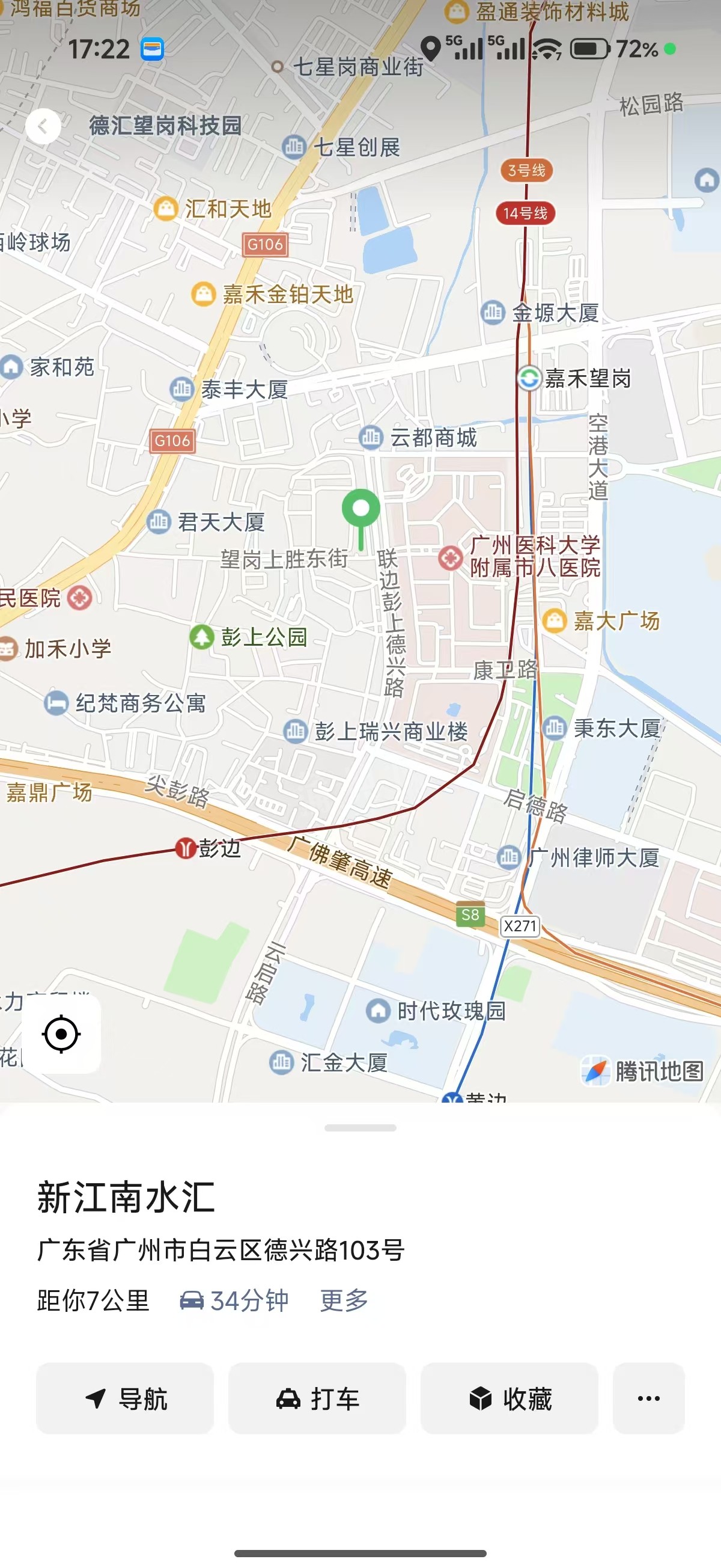Tap 更多 for more route options
Screen dimensions: 721x1568
pos(344,1301)
